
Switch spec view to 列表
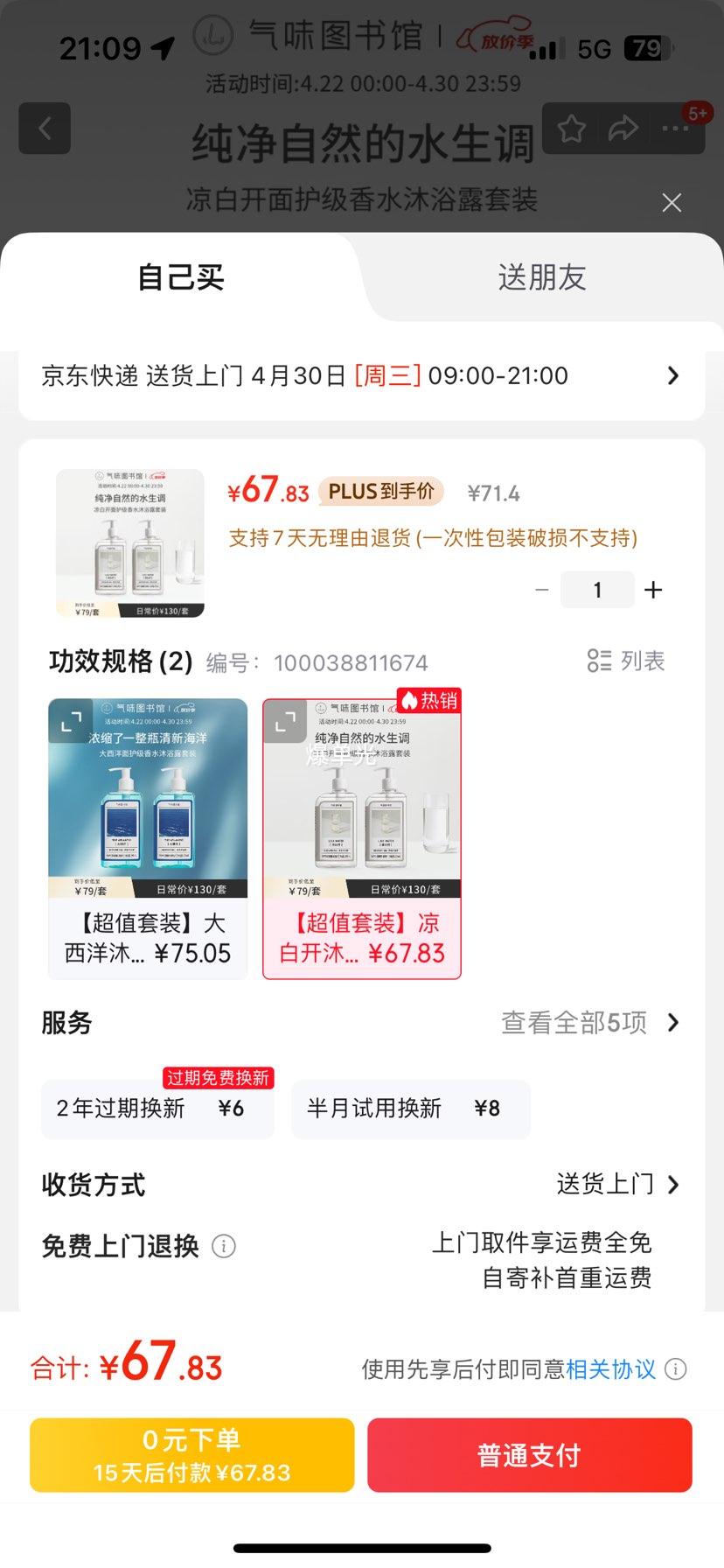pos(627,661)
